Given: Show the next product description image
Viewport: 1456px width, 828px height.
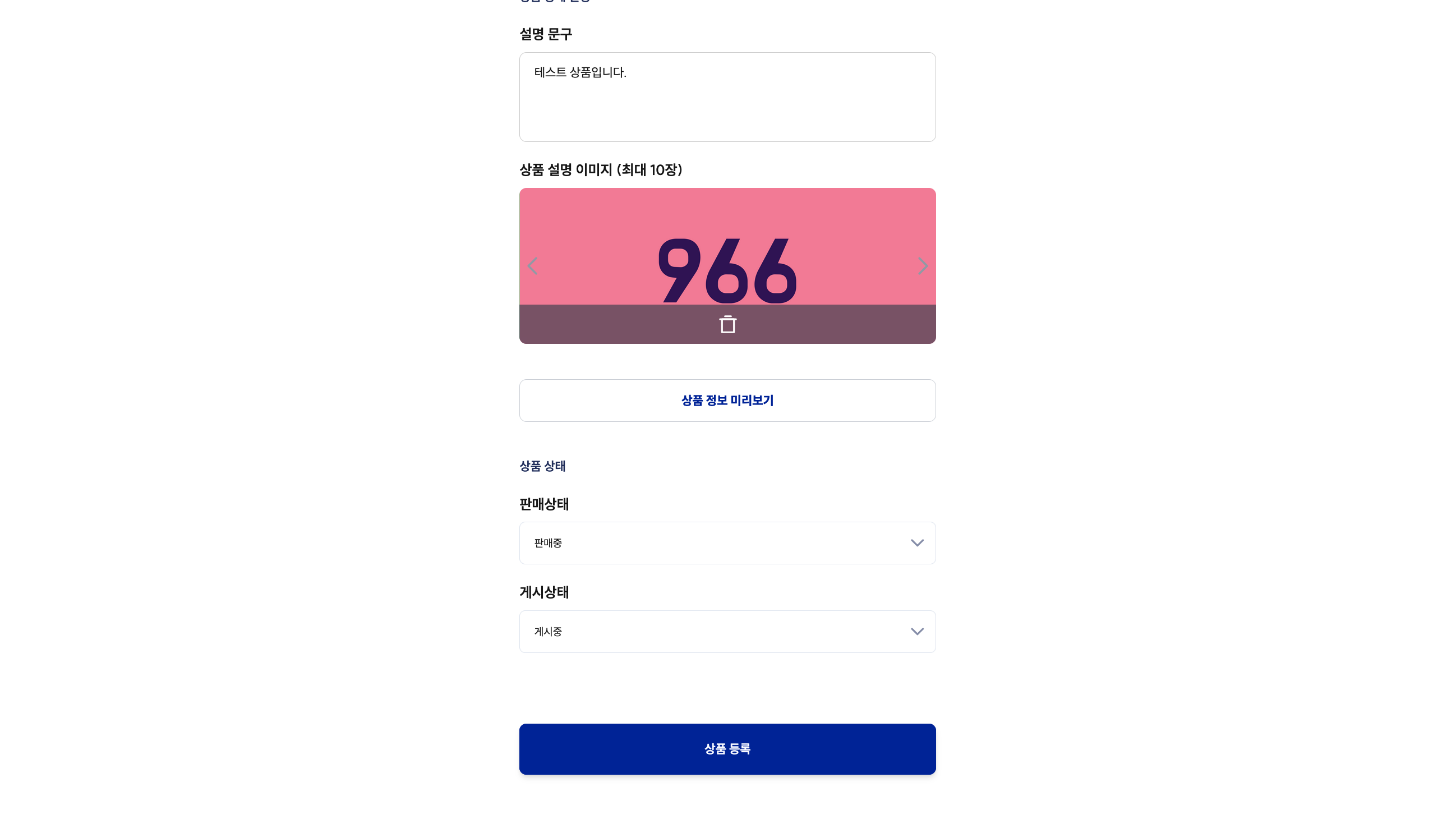Looking at the screenshot, I should pyautogui.click(x=922, y=265).
